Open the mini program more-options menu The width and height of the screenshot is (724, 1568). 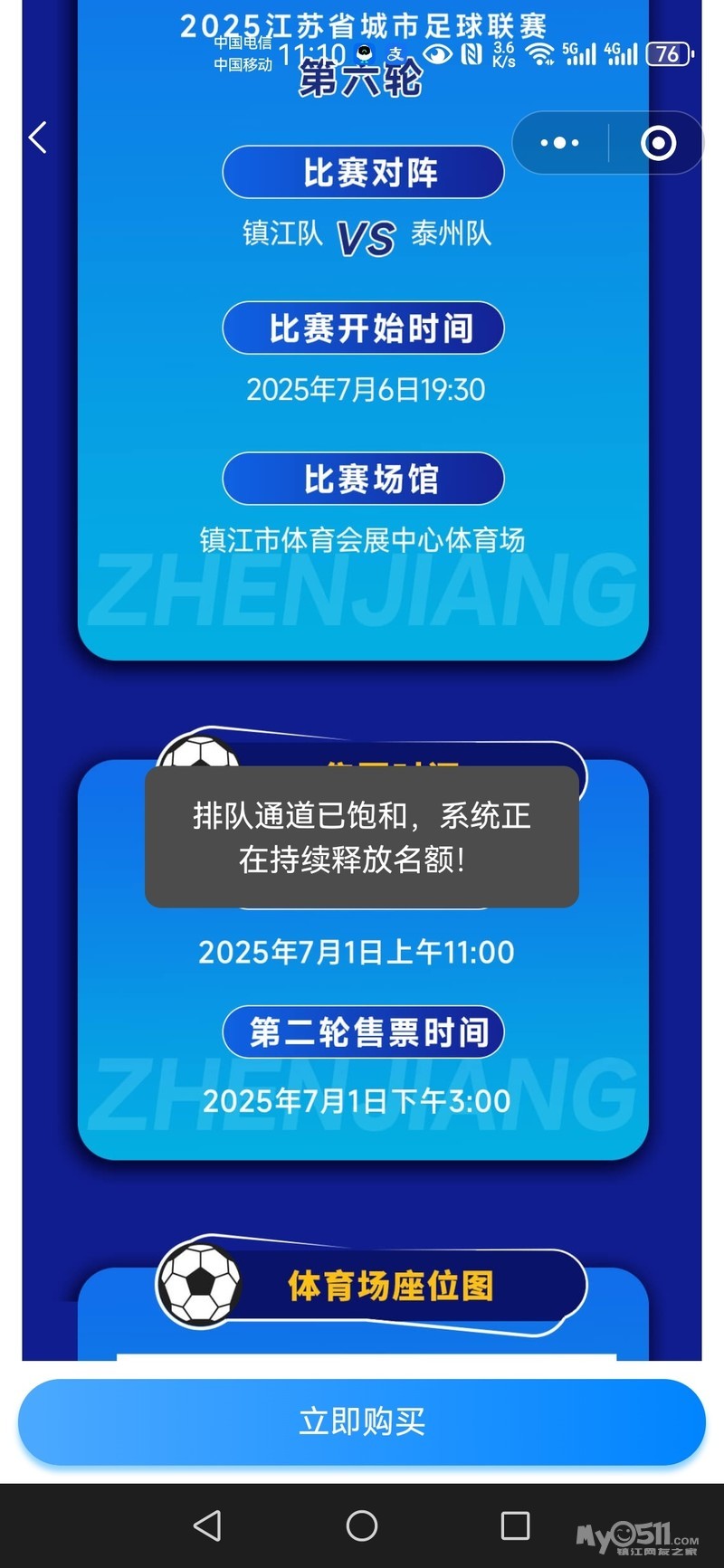pos(559,143)
